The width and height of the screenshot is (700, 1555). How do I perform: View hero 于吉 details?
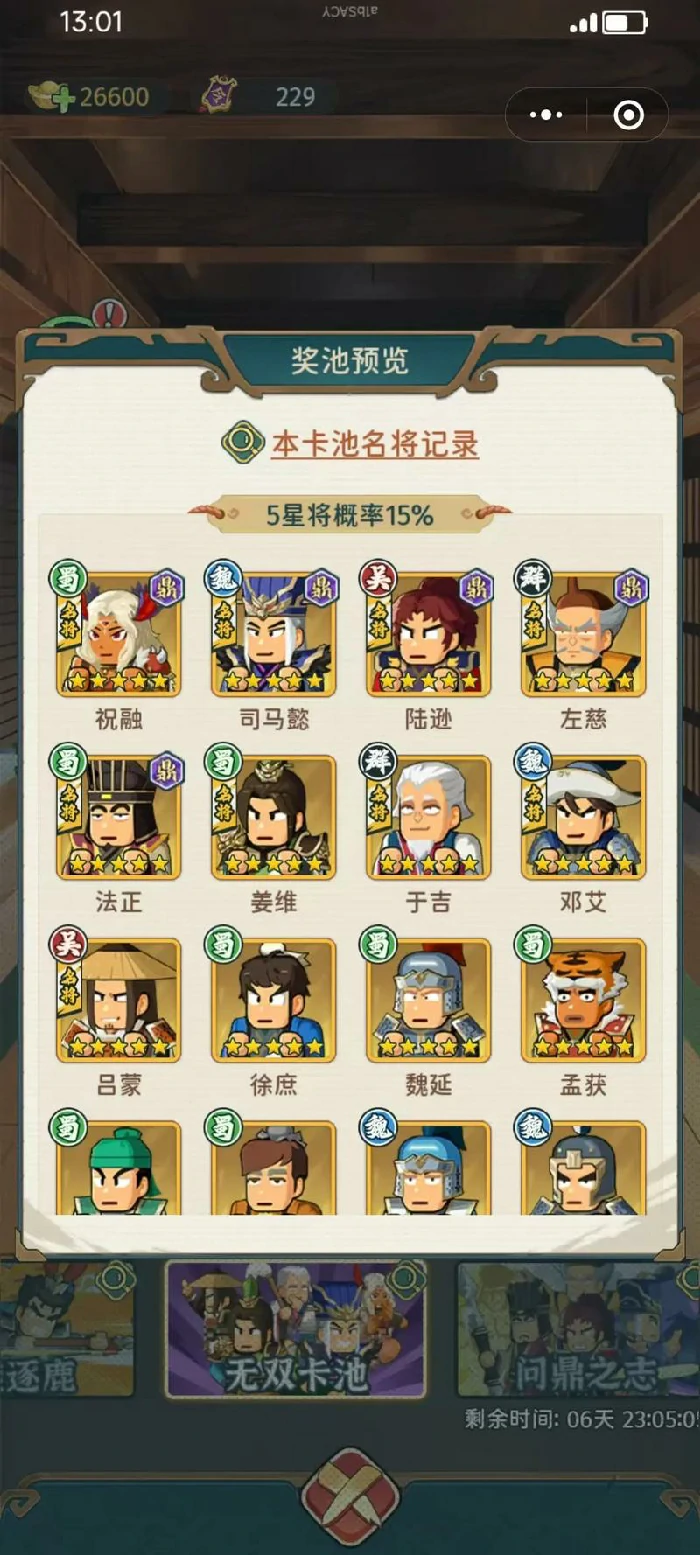[x=429, y=818]
